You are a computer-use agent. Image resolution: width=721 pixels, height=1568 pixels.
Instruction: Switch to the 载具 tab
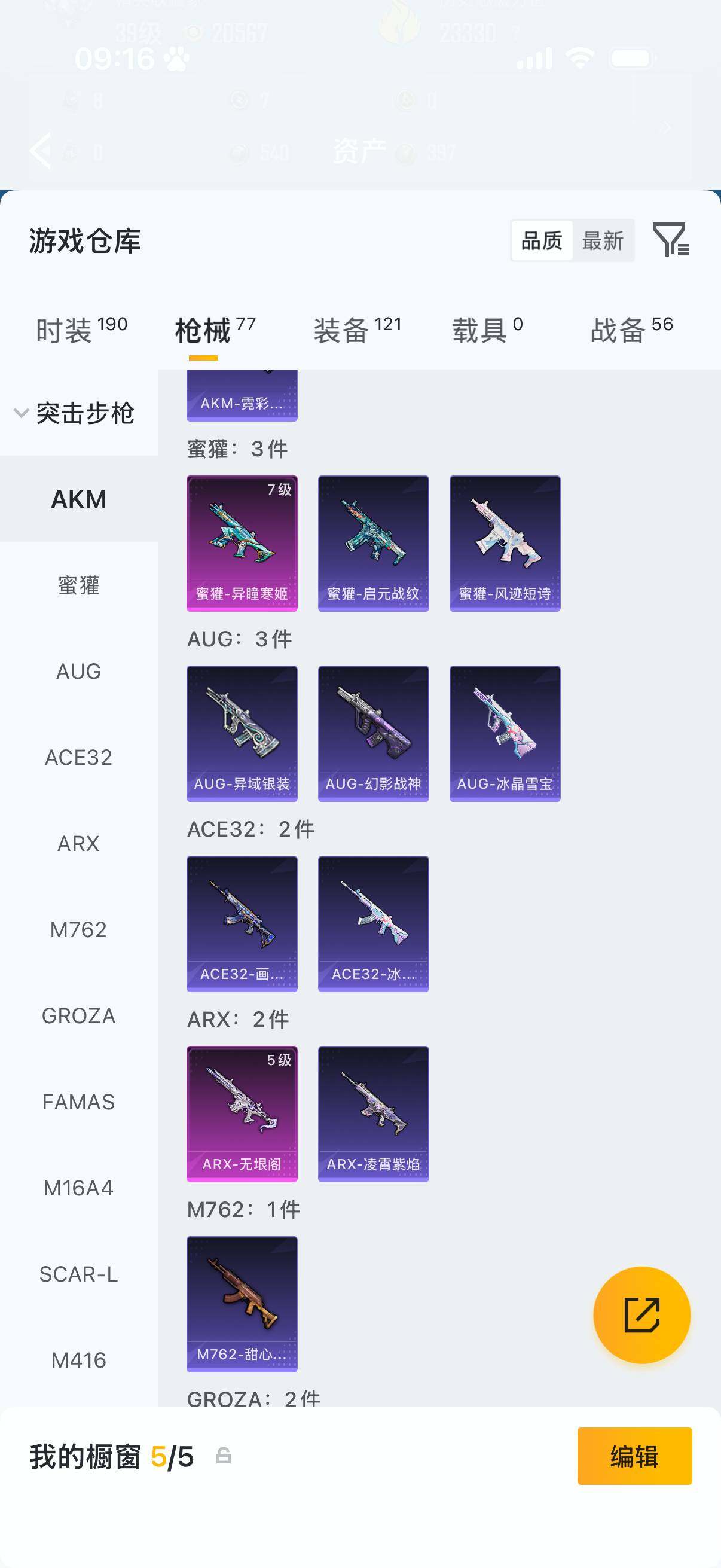coord(487,330)
